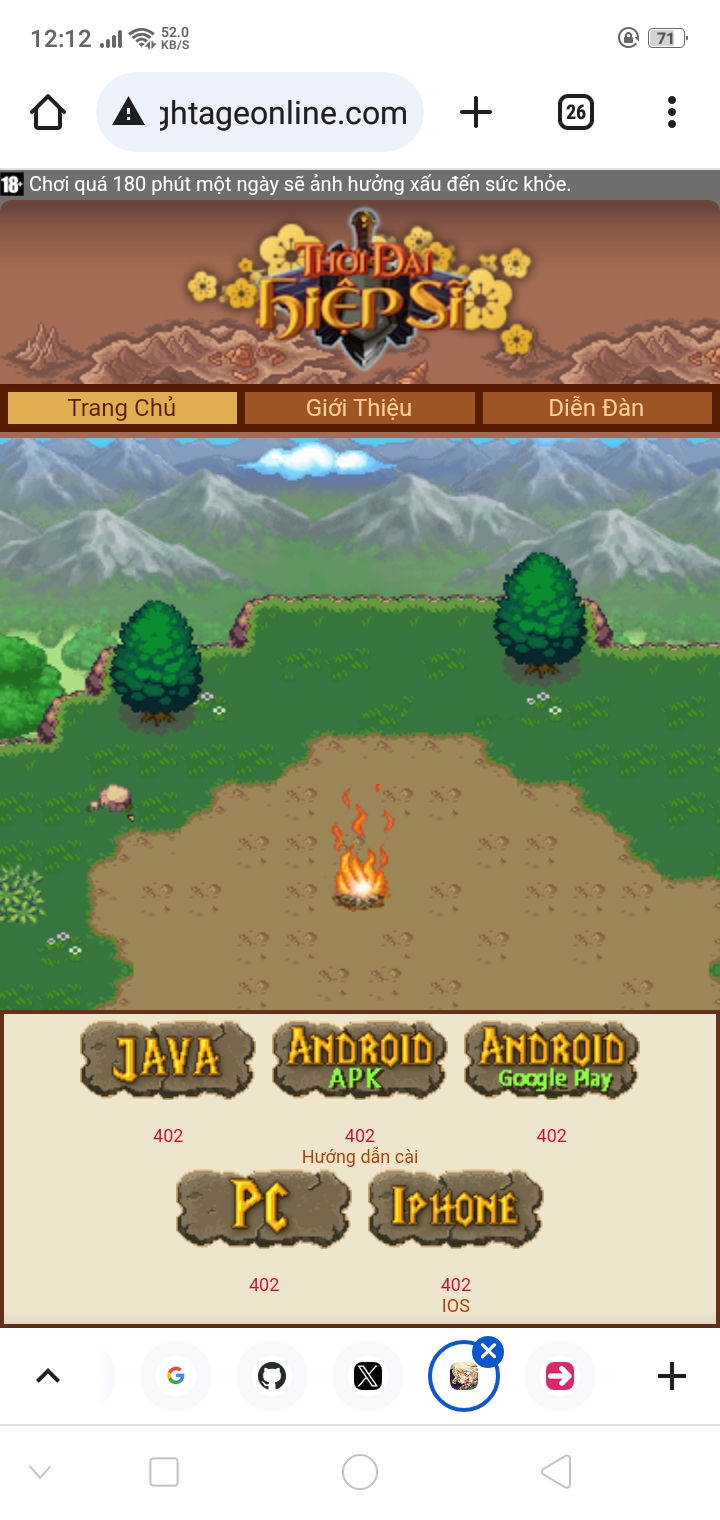
Task: Go back using system navigation
Action: (x=556, y=1472)
